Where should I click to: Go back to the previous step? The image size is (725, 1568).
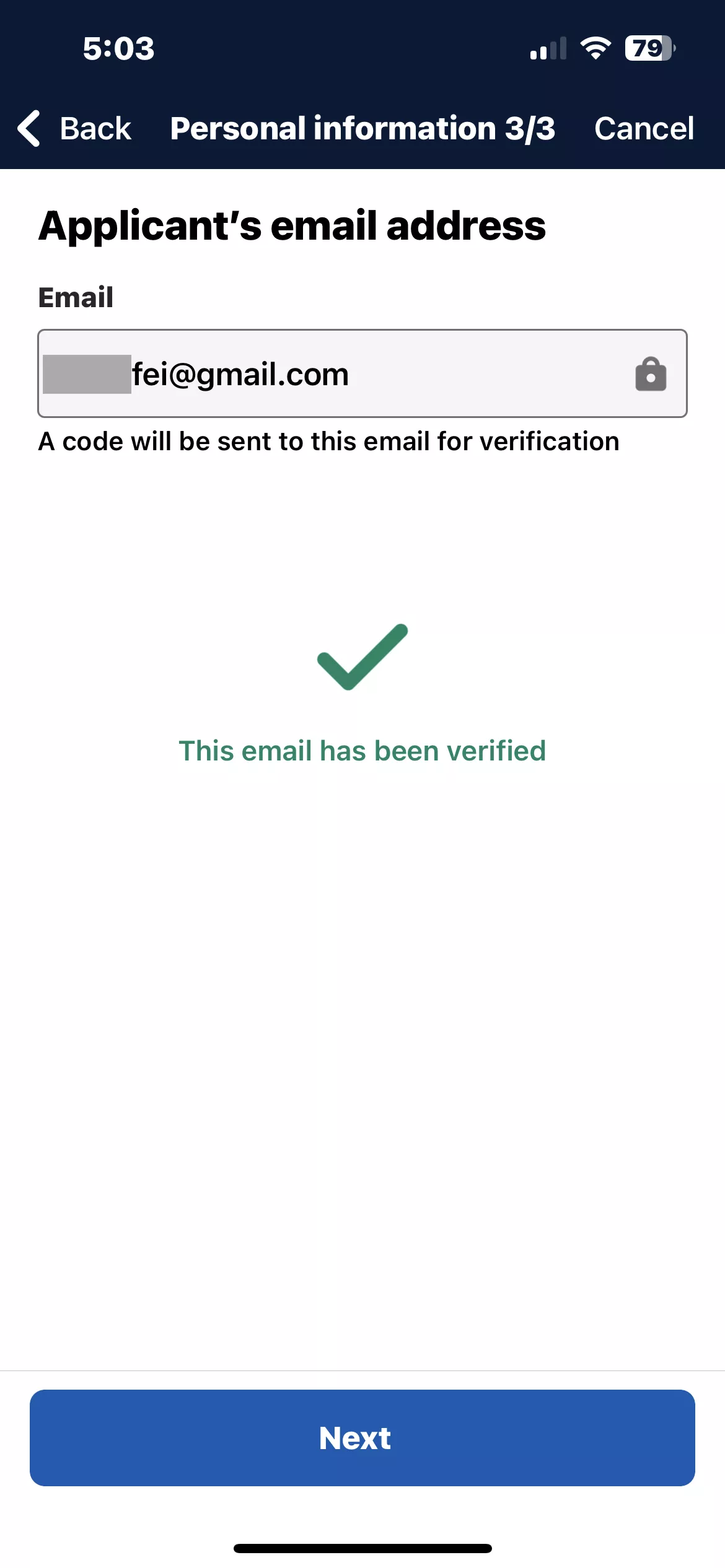(x=74, y=128)
